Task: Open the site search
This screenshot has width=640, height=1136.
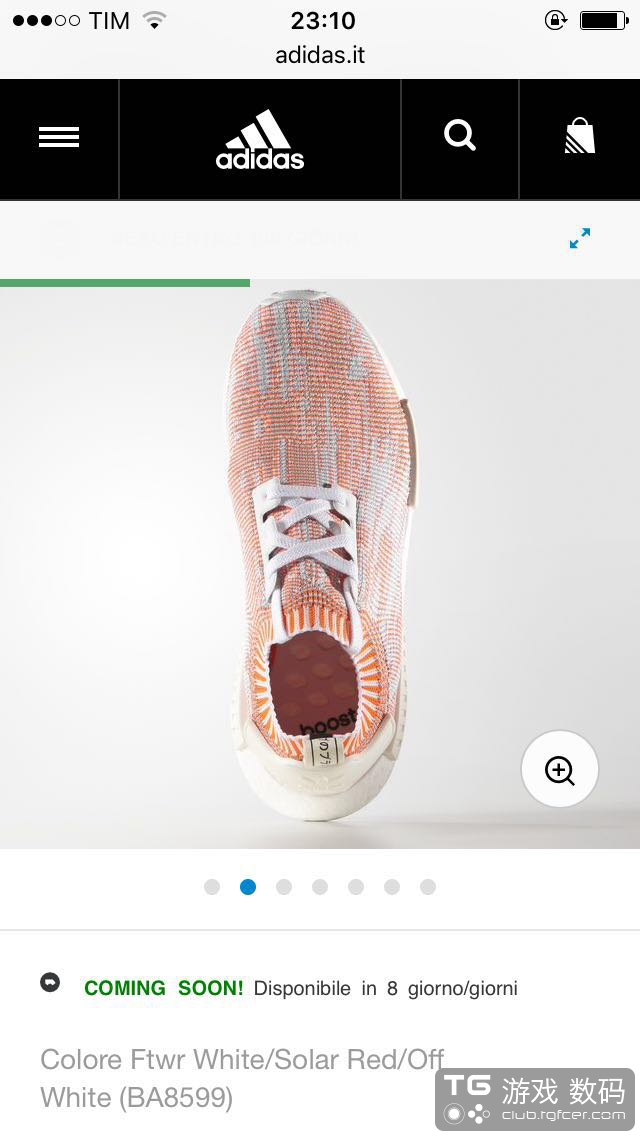Action: click(x=460, y=135)
